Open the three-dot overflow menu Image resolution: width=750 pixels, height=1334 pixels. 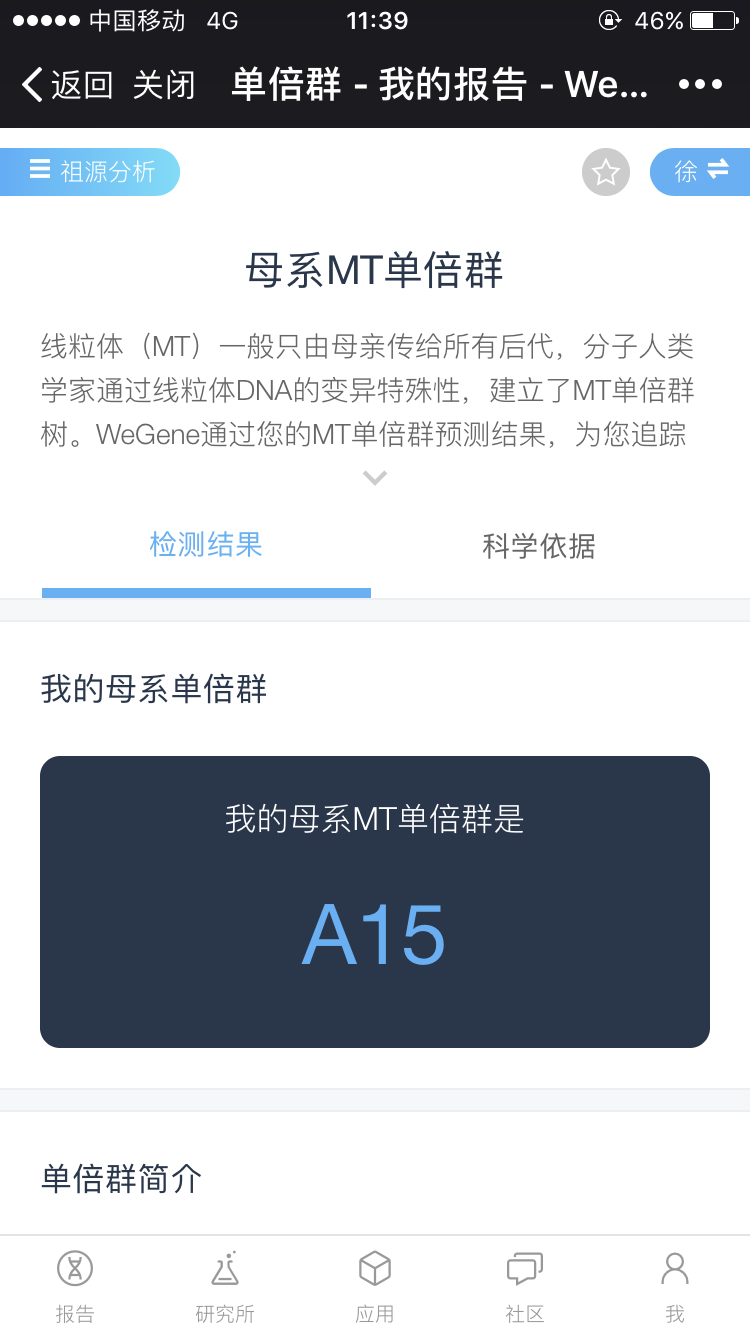(x=700, y=85)
